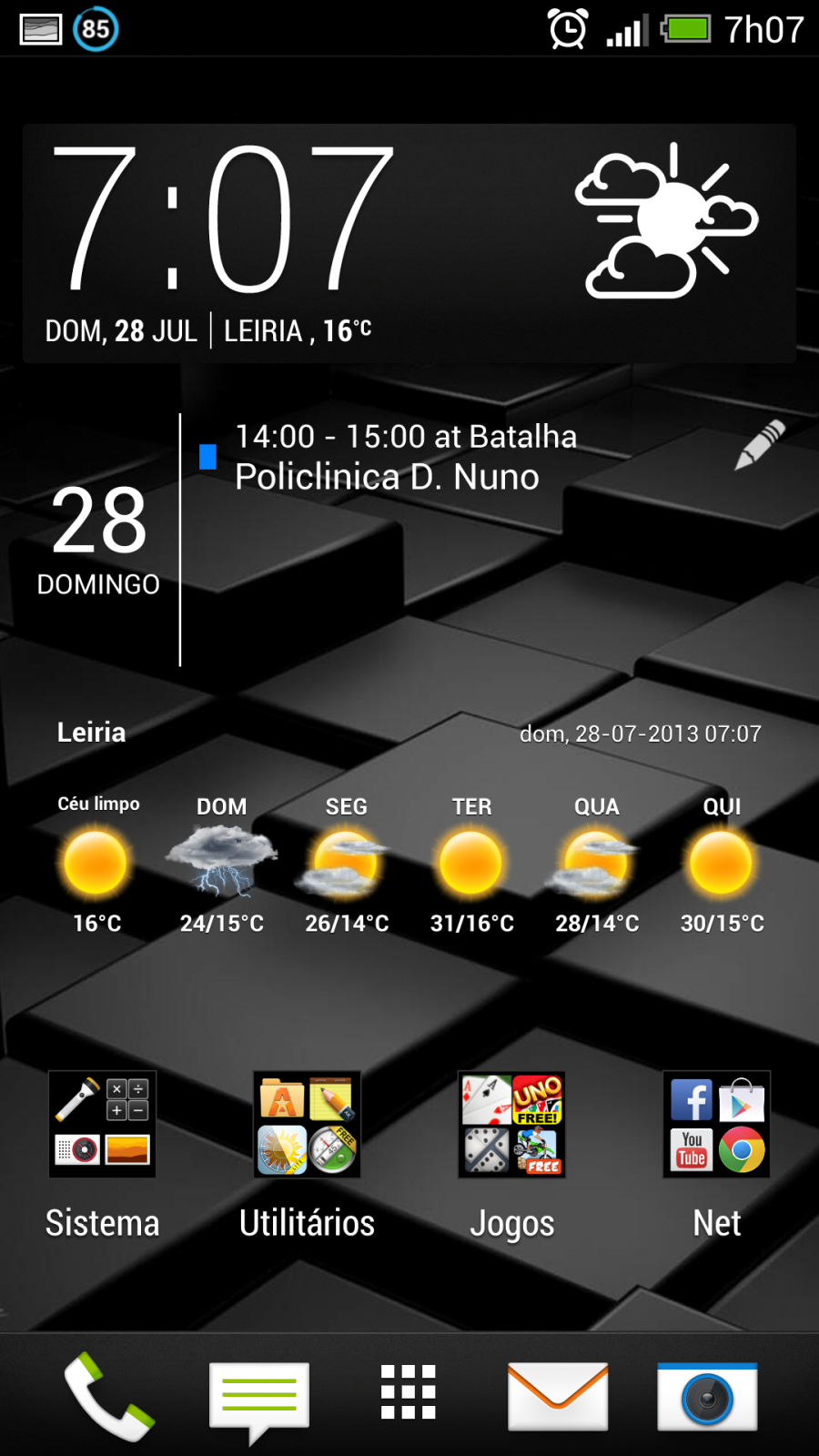Launch the camera app

pos(707,1396)
